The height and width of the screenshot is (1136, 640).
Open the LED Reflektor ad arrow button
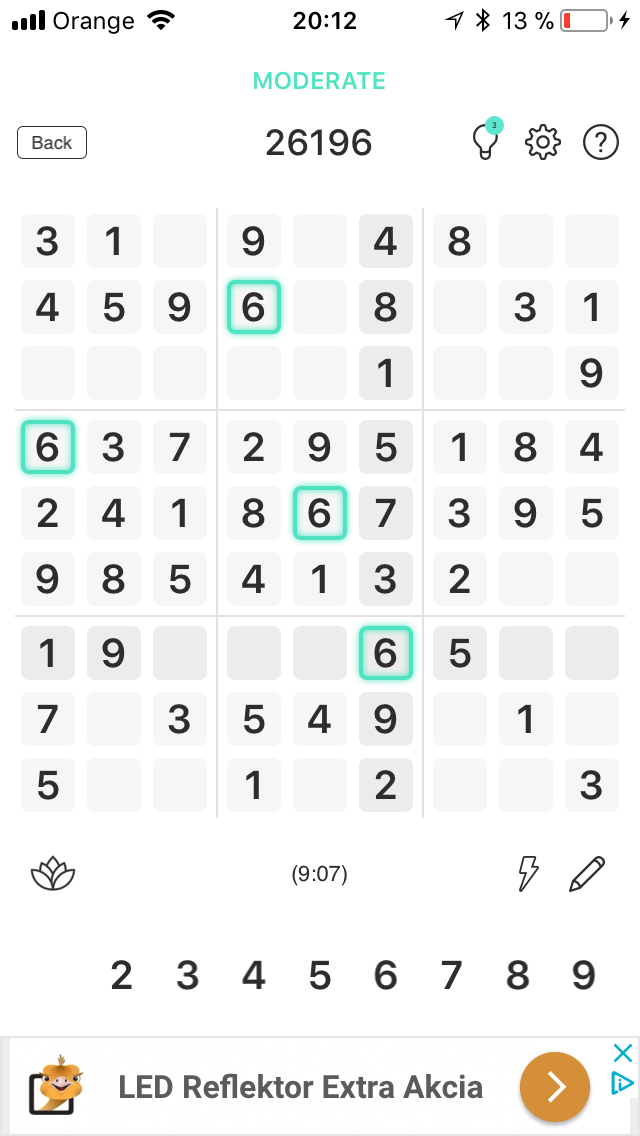(554, 1087)
